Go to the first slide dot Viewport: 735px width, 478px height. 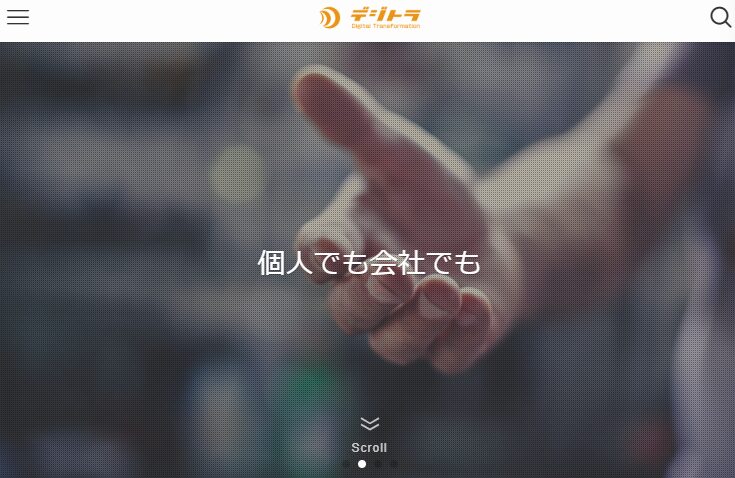tap(346, 464)
